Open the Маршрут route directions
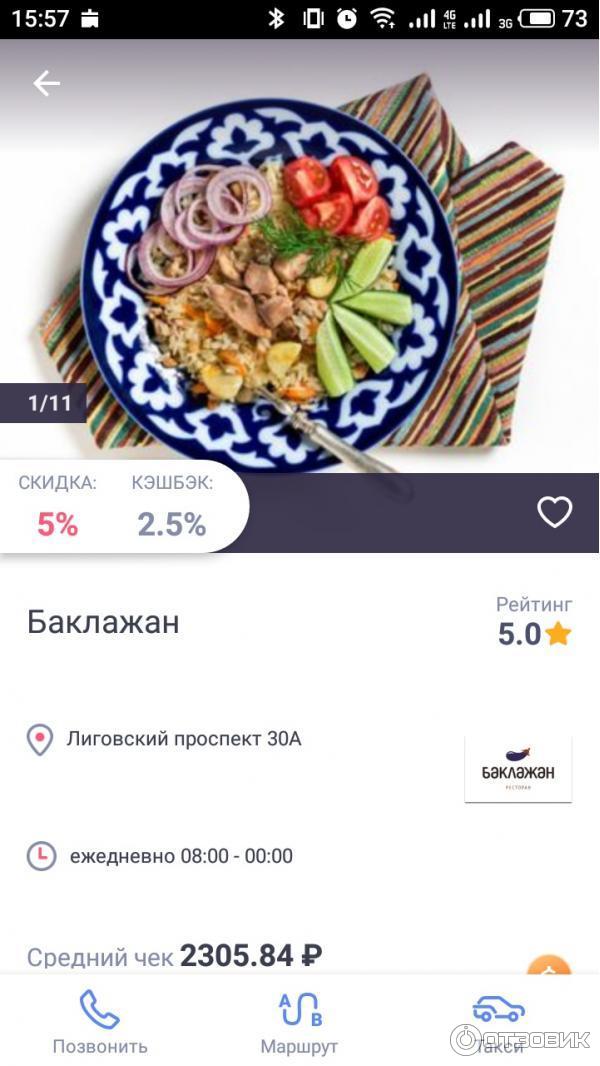The width and height of the screenshot is (600, 1066). pos(299,1022)
